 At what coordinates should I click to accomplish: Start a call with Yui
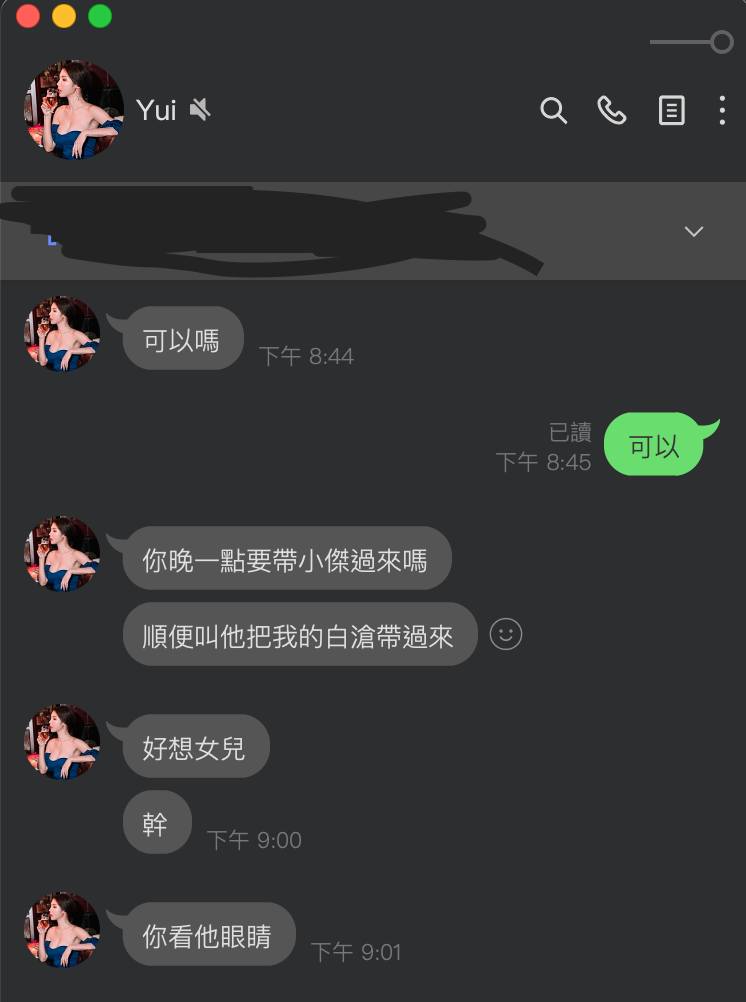tap(611, 110)
